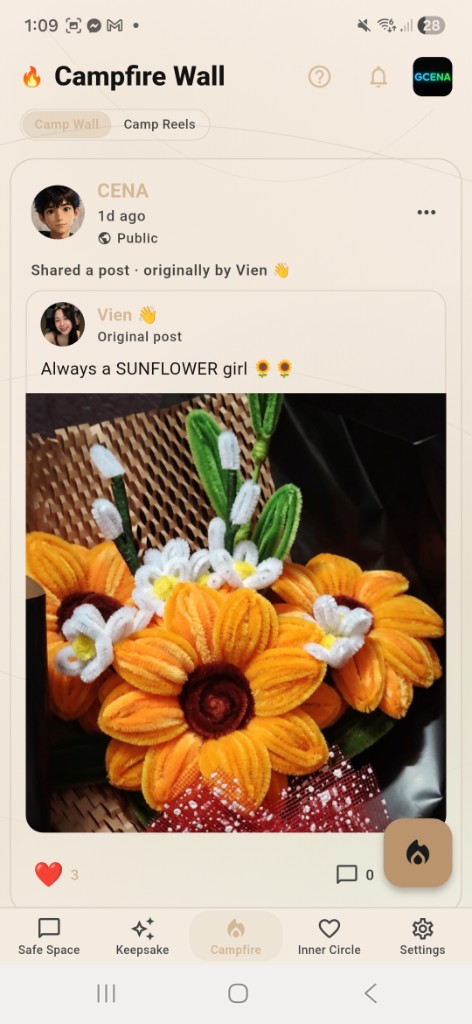Go to the Safe Space tab

click(x=49, y=936)
